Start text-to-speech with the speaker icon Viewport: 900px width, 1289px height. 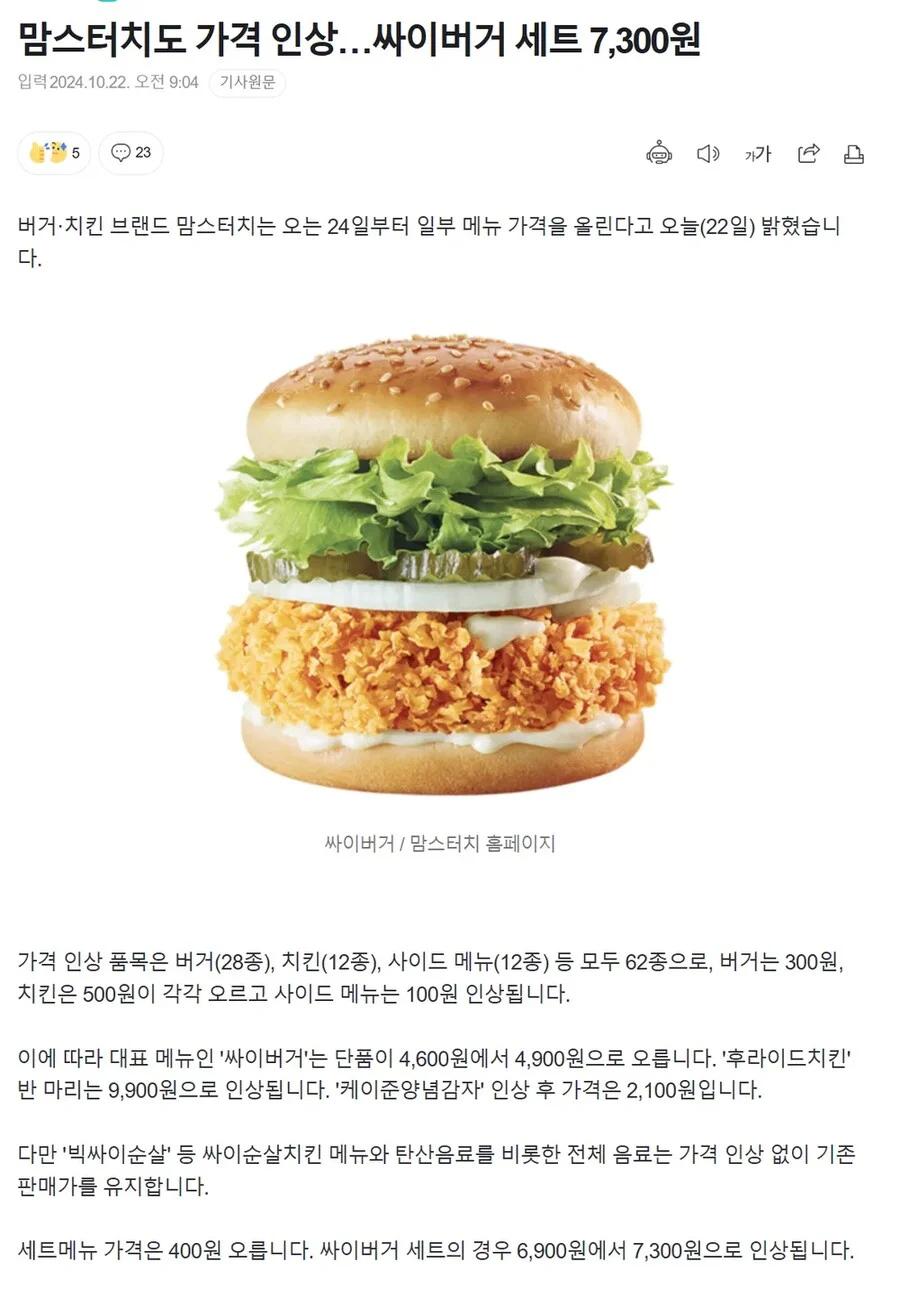click(x=709, y=153)
